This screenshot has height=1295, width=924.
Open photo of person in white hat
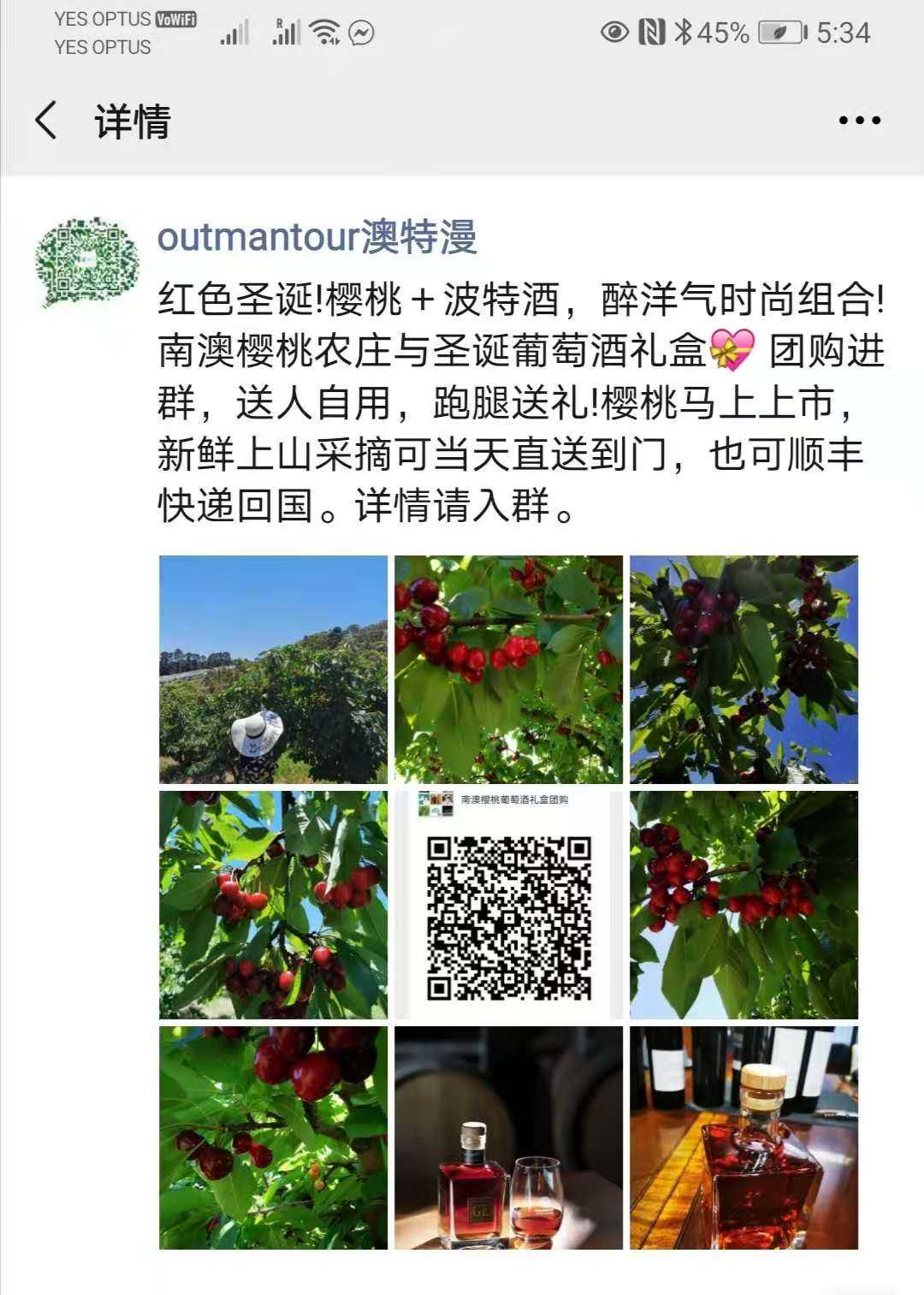273,669
